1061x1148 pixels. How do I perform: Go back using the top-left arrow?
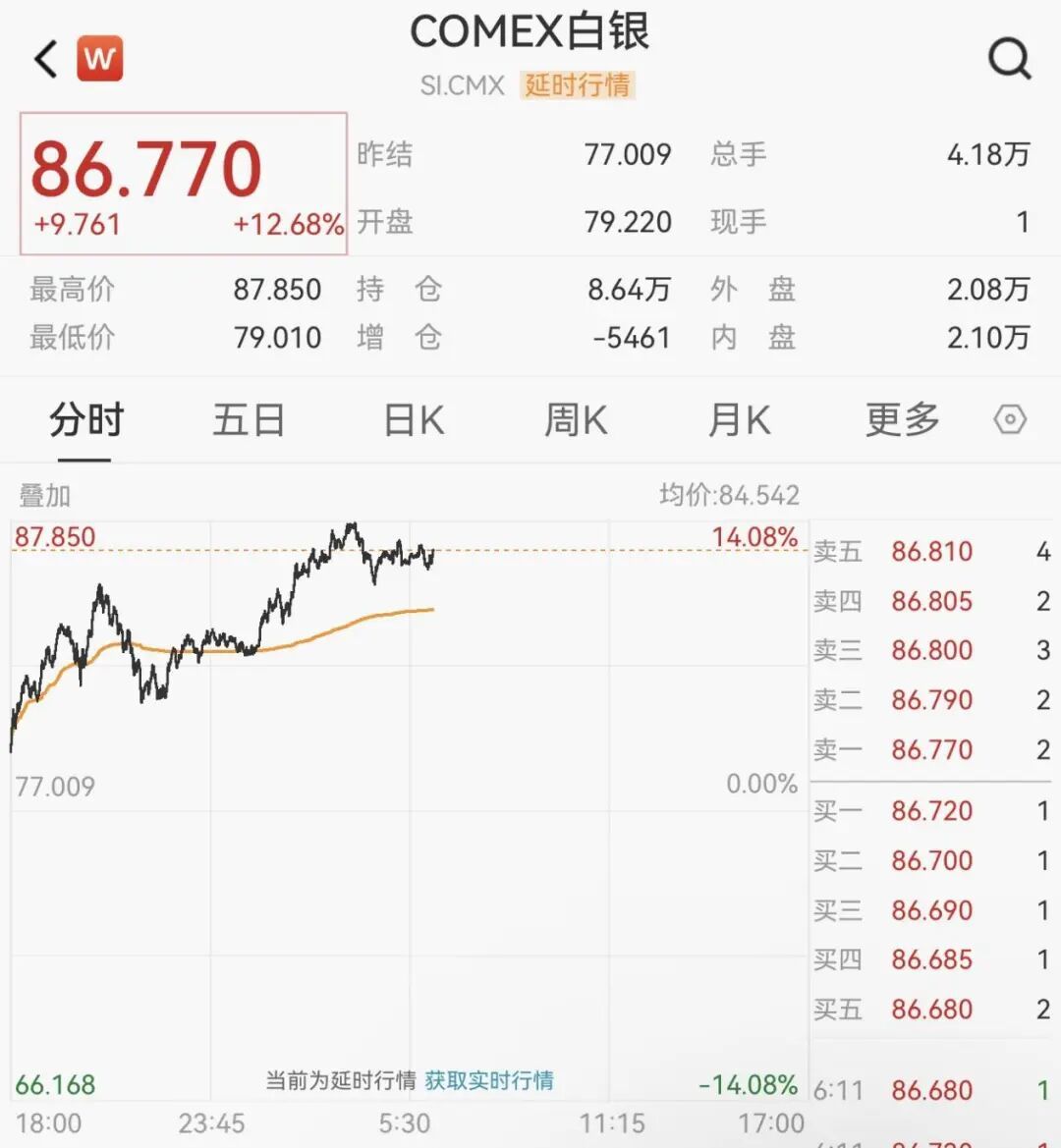(x=46, y=59)
